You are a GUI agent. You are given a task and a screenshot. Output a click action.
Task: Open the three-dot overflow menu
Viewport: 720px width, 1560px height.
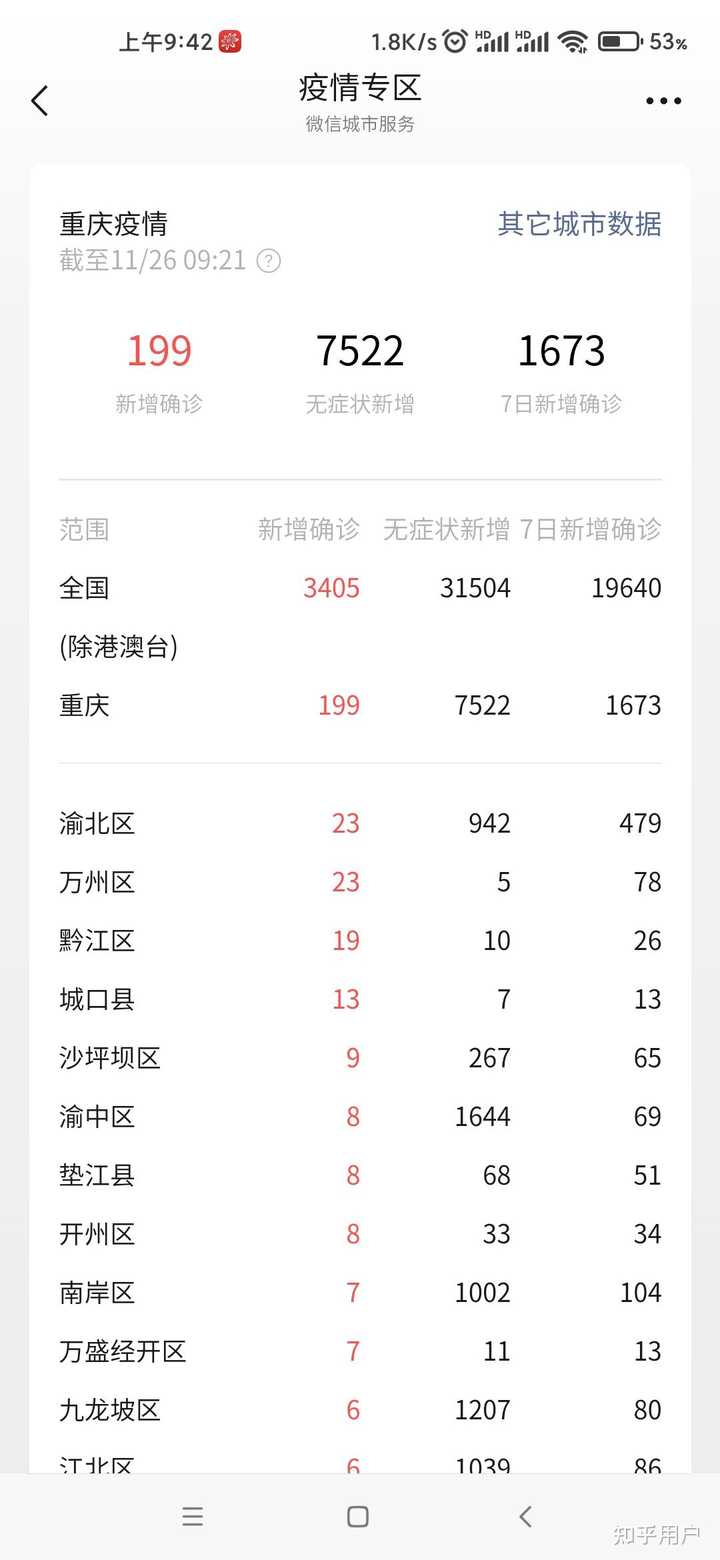tap(663, 101)
